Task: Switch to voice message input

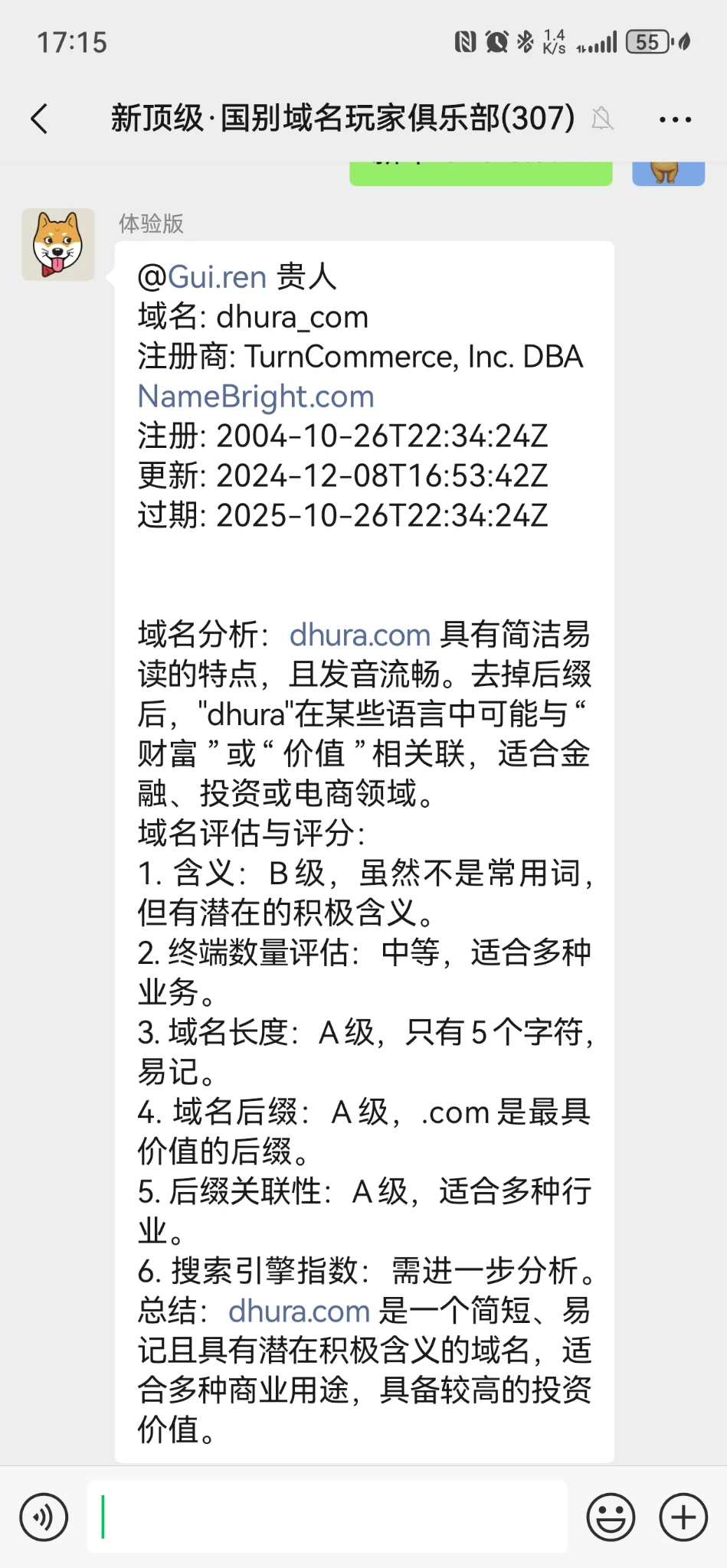Action: tap(44, 1517)
